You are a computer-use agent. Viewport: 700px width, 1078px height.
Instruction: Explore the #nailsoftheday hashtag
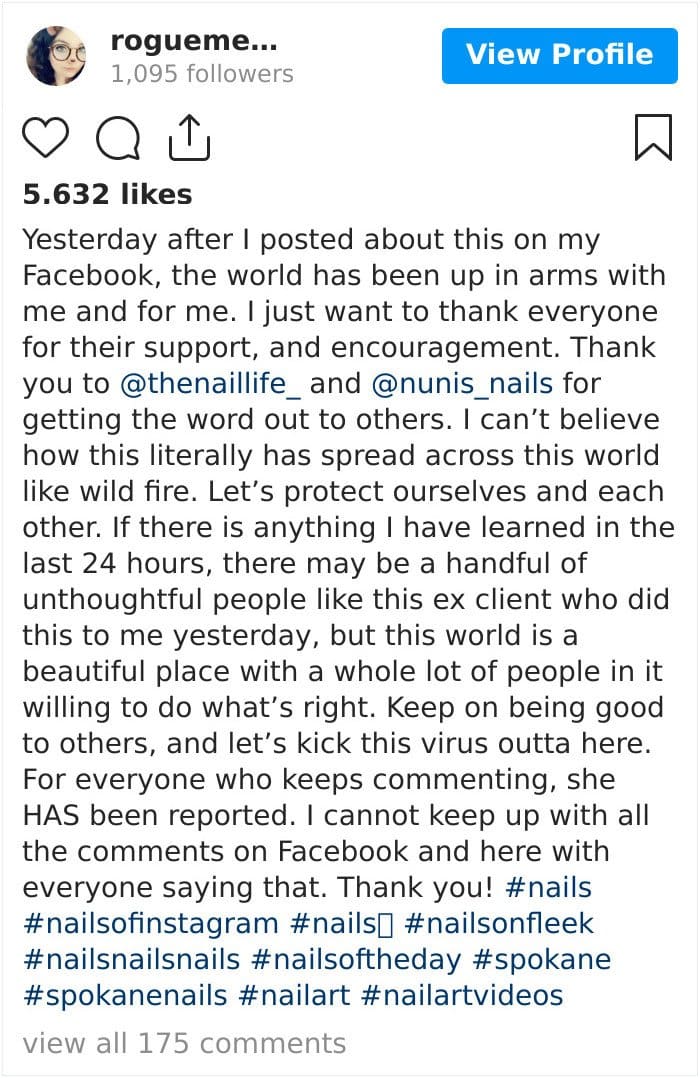pyautogui.click(x=356, y=960)
